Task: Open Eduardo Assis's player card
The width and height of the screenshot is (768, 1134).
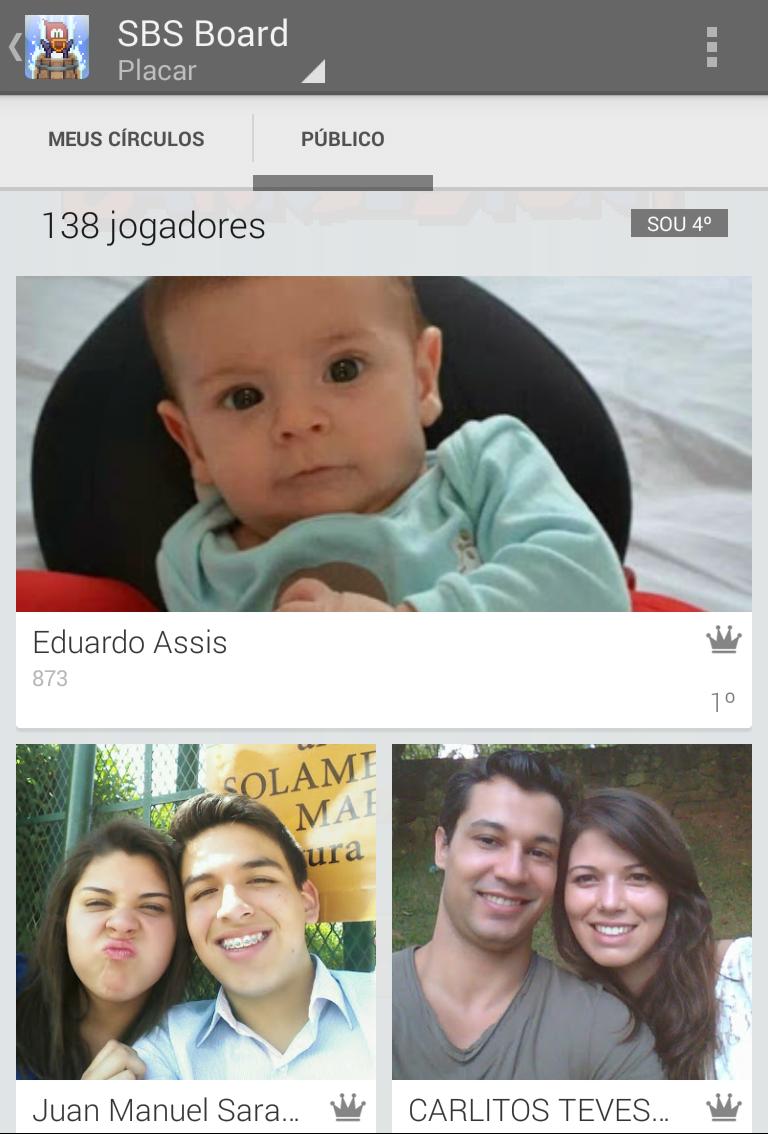Action: click(x=384, y=500)
